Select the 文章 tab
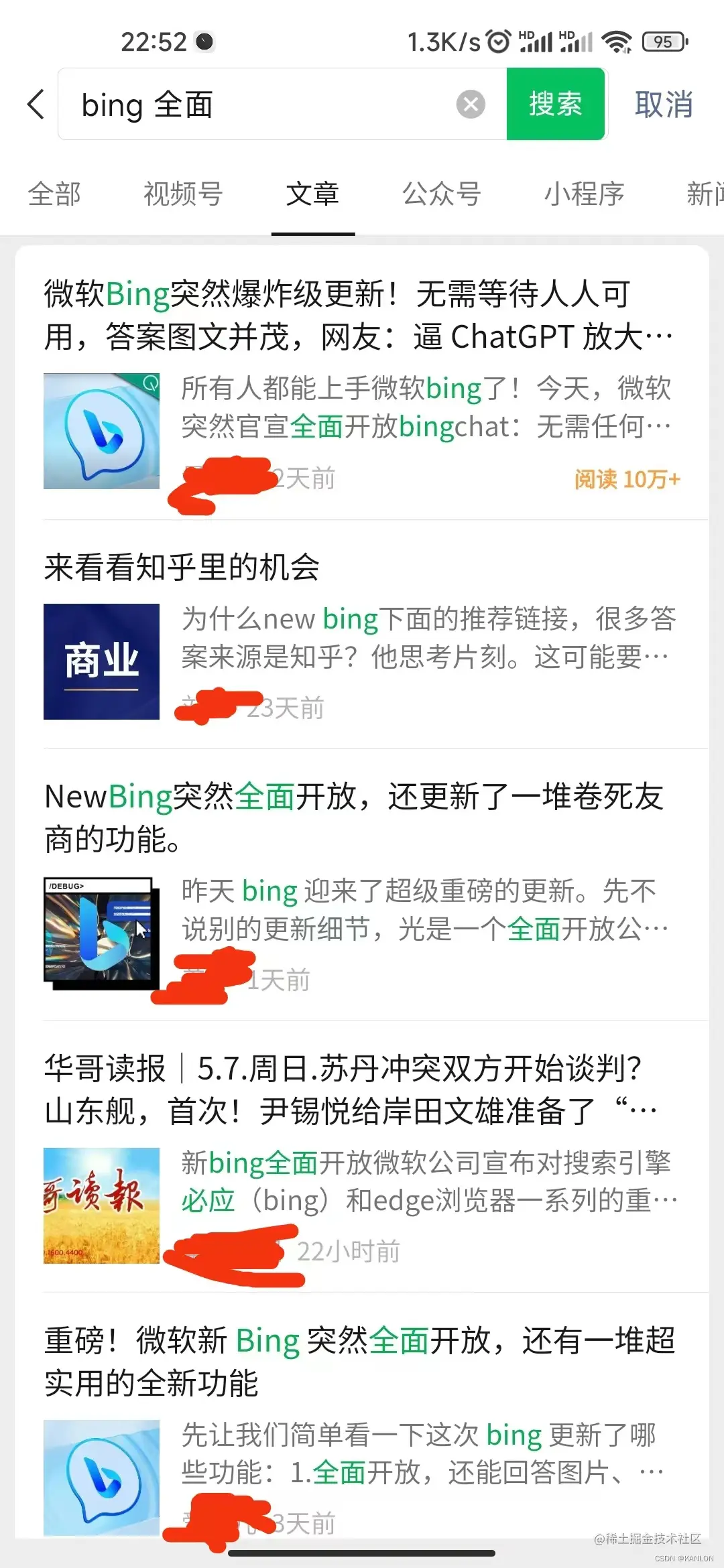The height and width of the screenshot is (1568, 724). [313, 194]
